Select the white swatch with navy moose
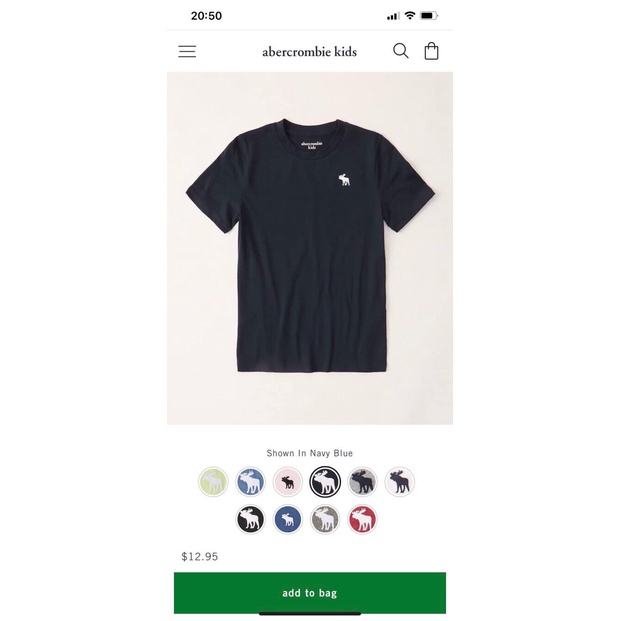Viewport: 621px width, 621px height. point(399,482)
